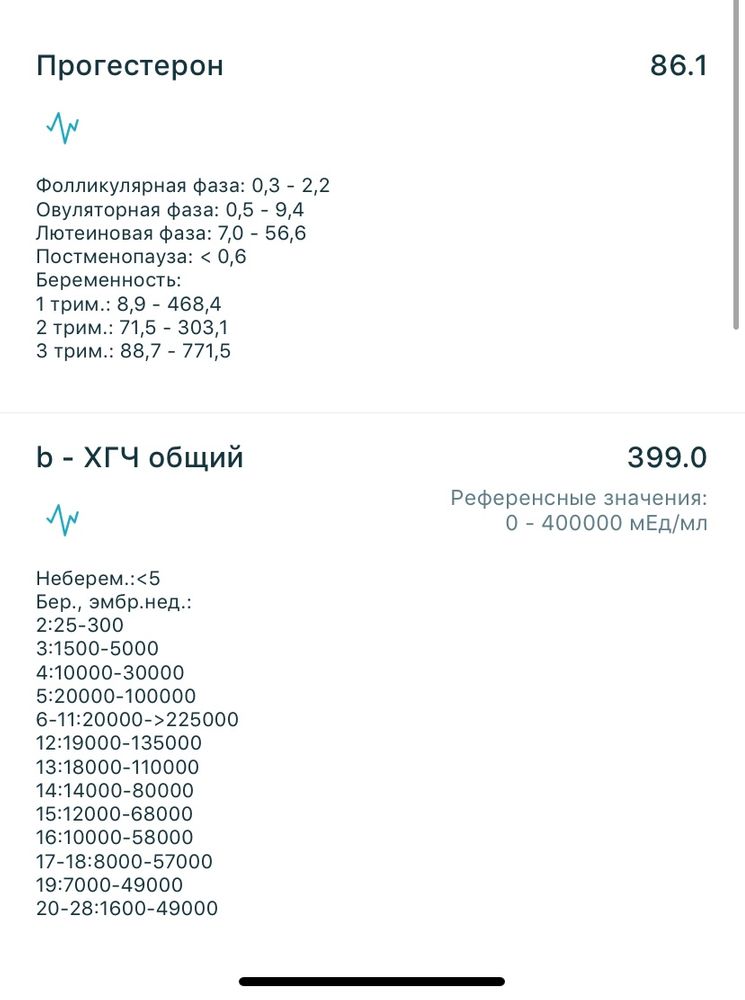Tap the 399.0 hCG result value

[668, 456]
